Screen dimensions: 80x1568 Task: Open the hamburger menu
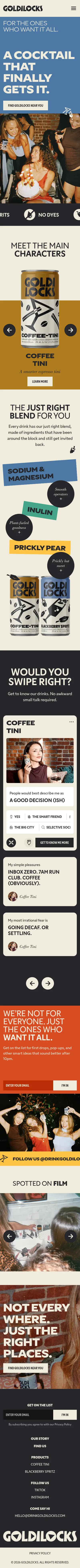(x=74, y=8)
